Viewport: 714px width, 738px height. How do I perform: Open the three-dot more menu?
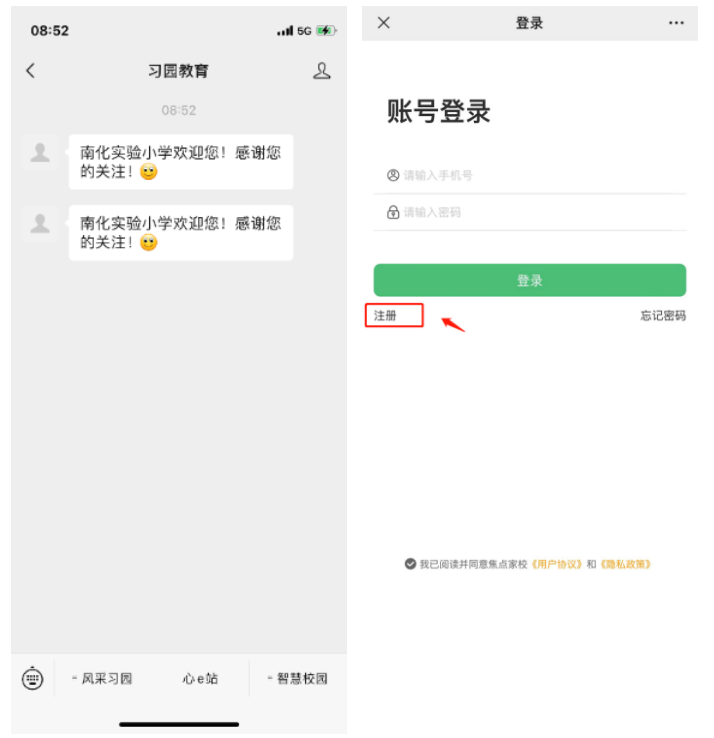pos(677,23)
